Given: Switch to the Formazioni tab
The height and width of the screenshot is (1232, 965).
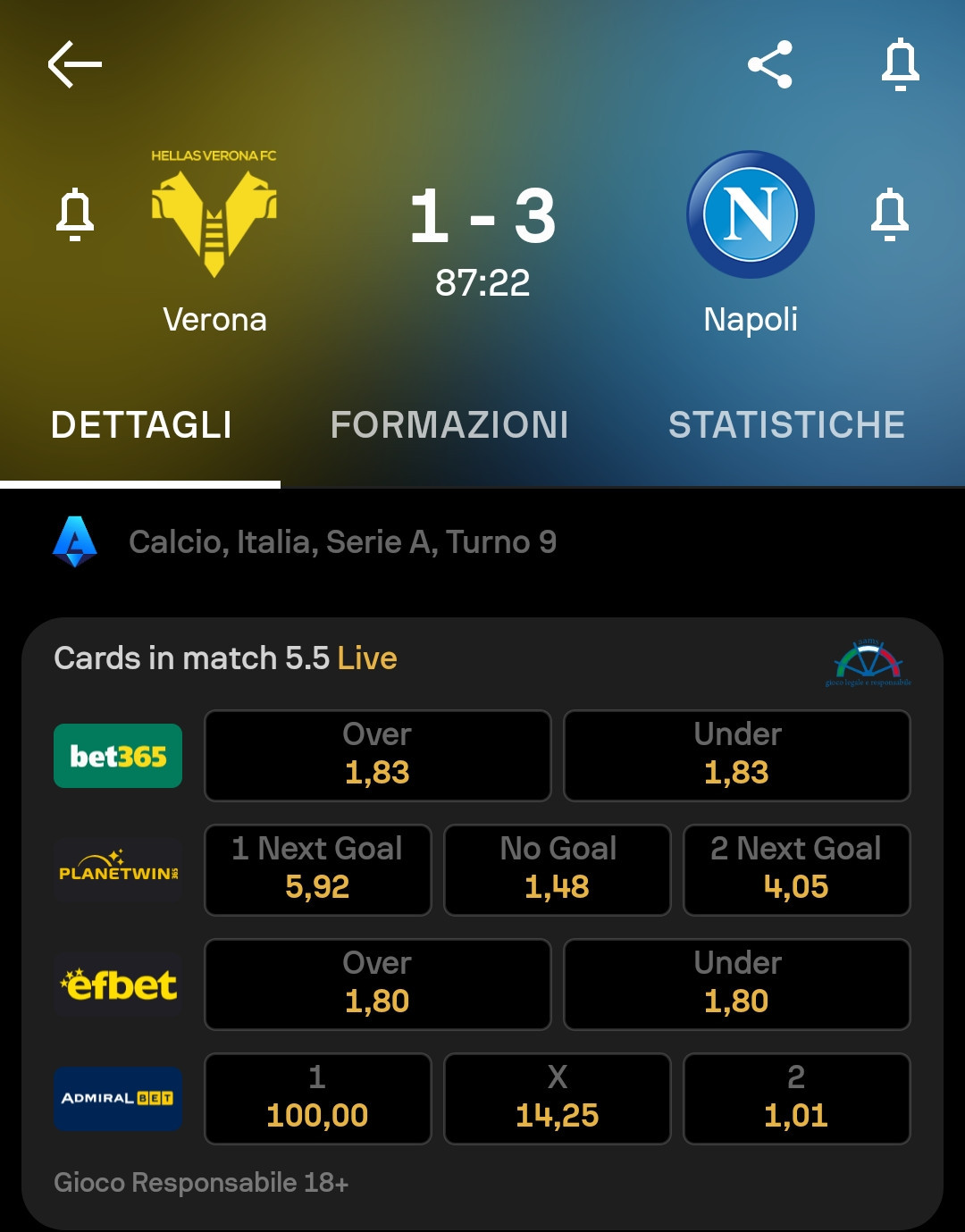Looking at the screenshot, I should coord(449,425).
